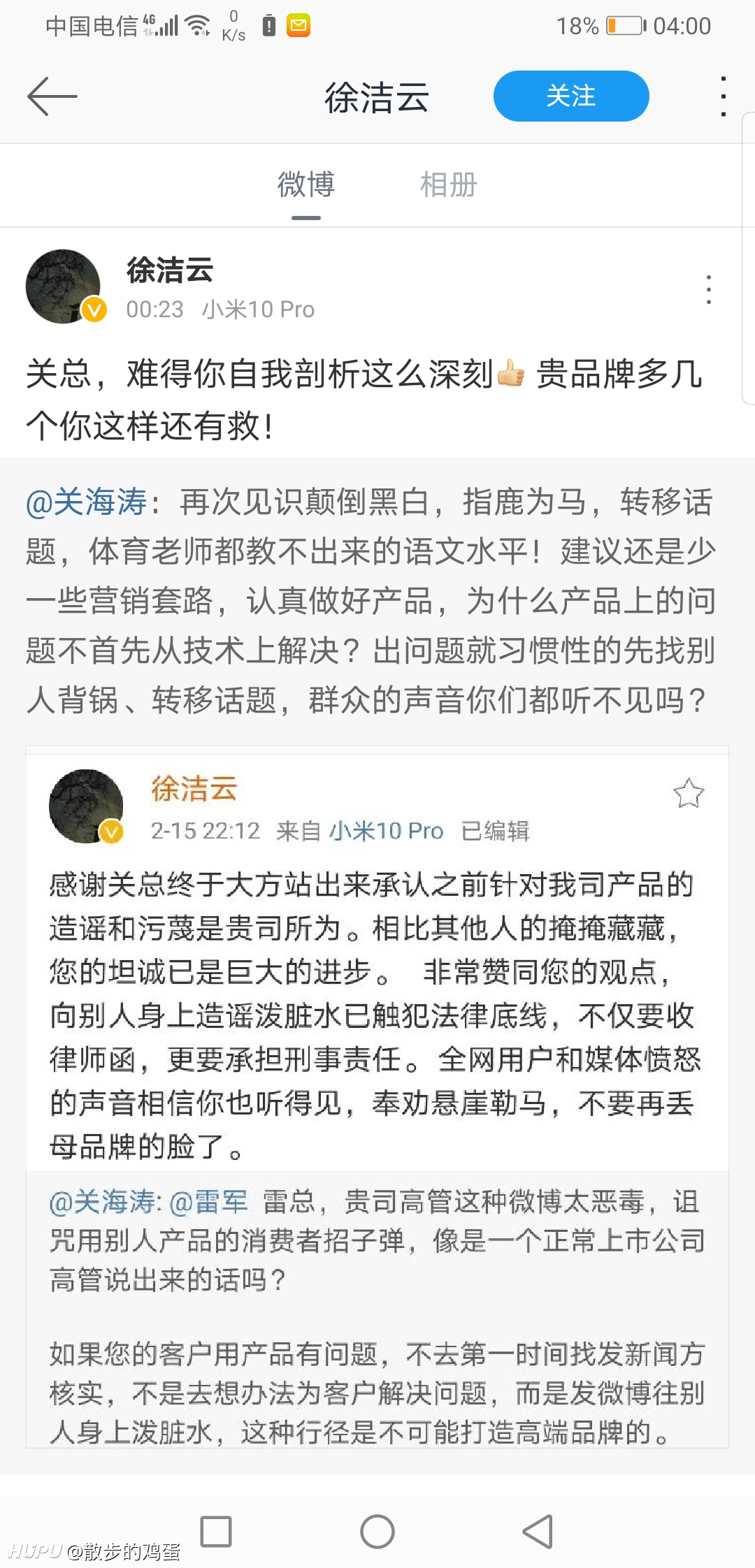Viewport: 755px width, 1568px height.
Task: Open 徐洁云's avatar on the post
Action: 64,286
